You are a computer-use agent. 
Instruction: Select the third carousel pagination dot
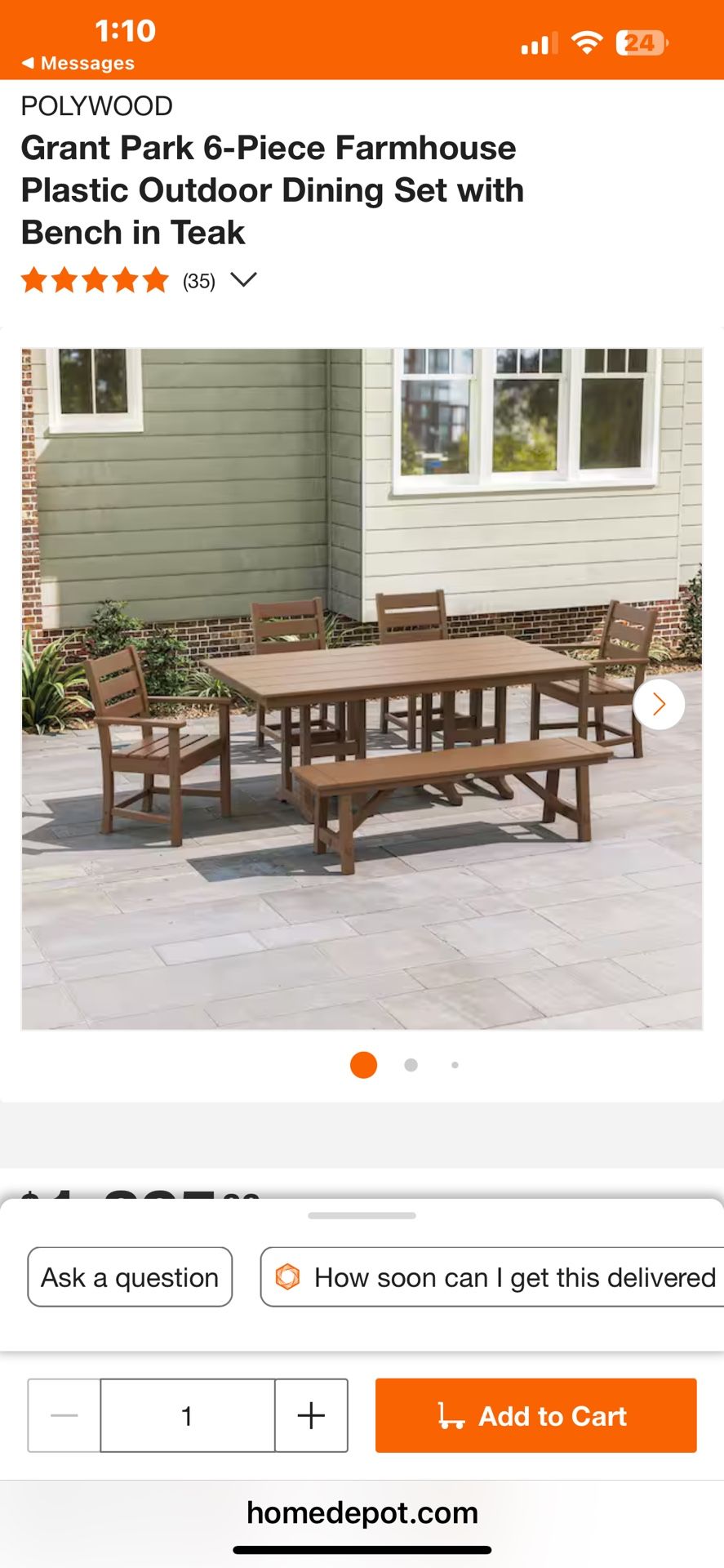pyautogui.click(x=454, y=1065)
